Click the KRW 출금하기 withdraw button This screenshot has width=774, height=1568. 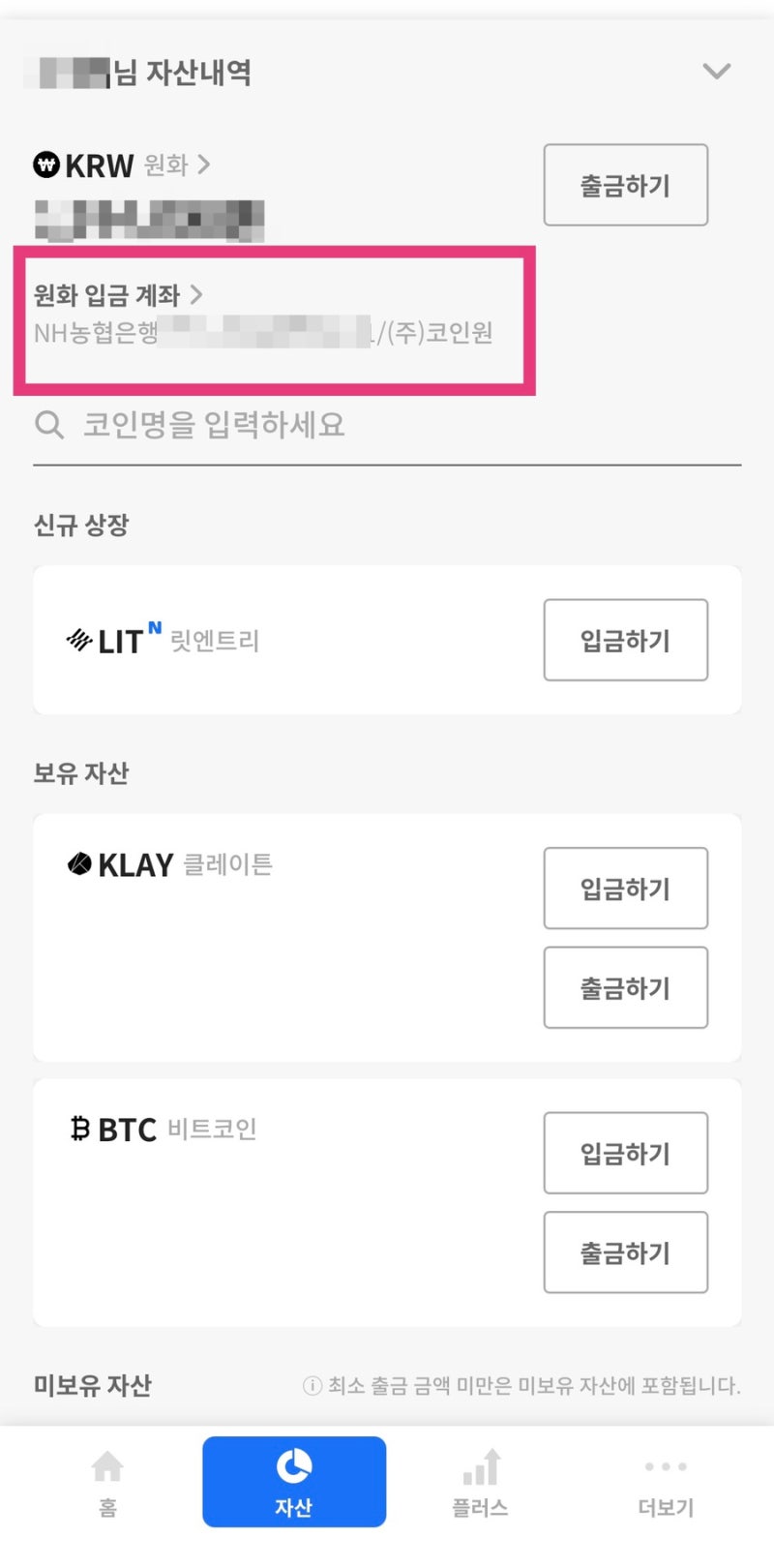[625, 185]
